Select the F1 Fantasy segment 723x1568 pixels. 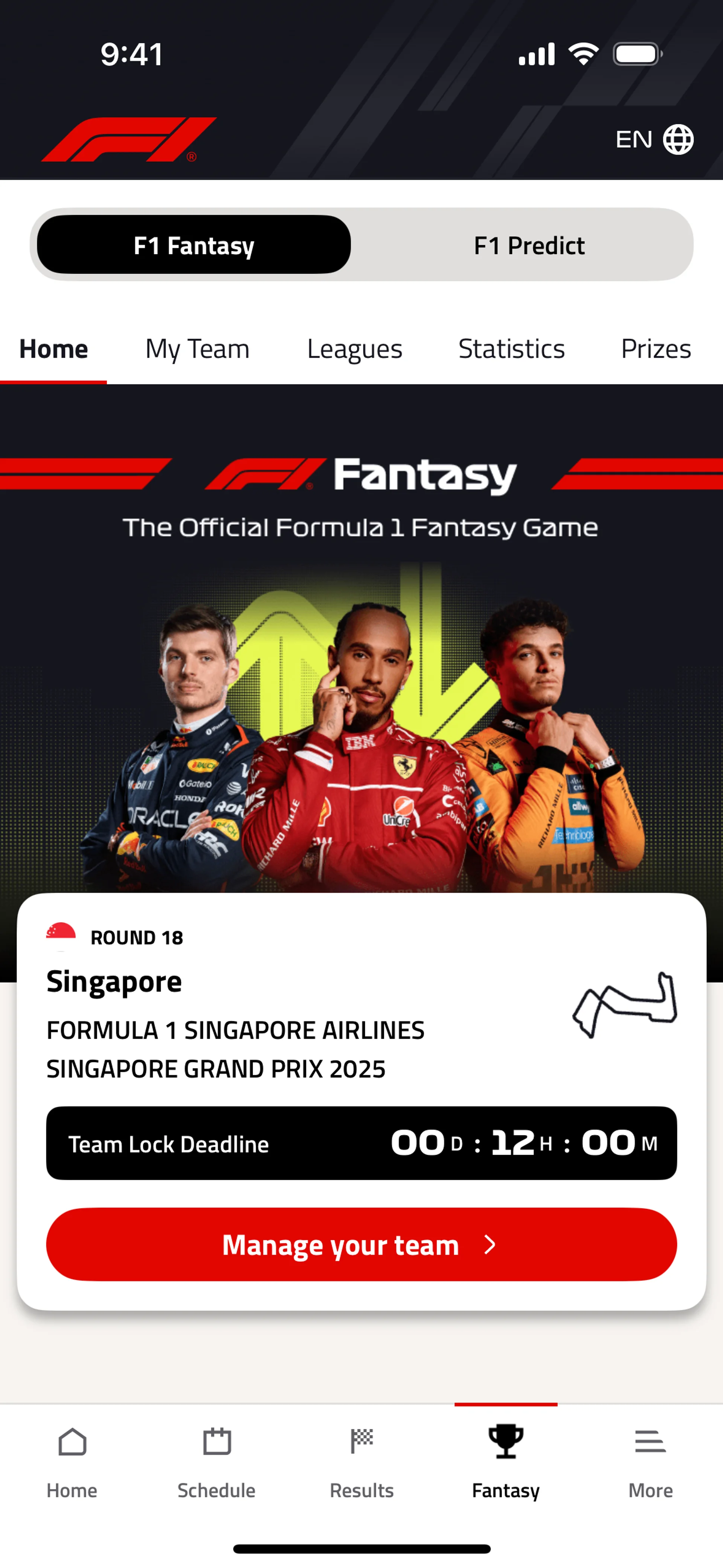[194, 245]
